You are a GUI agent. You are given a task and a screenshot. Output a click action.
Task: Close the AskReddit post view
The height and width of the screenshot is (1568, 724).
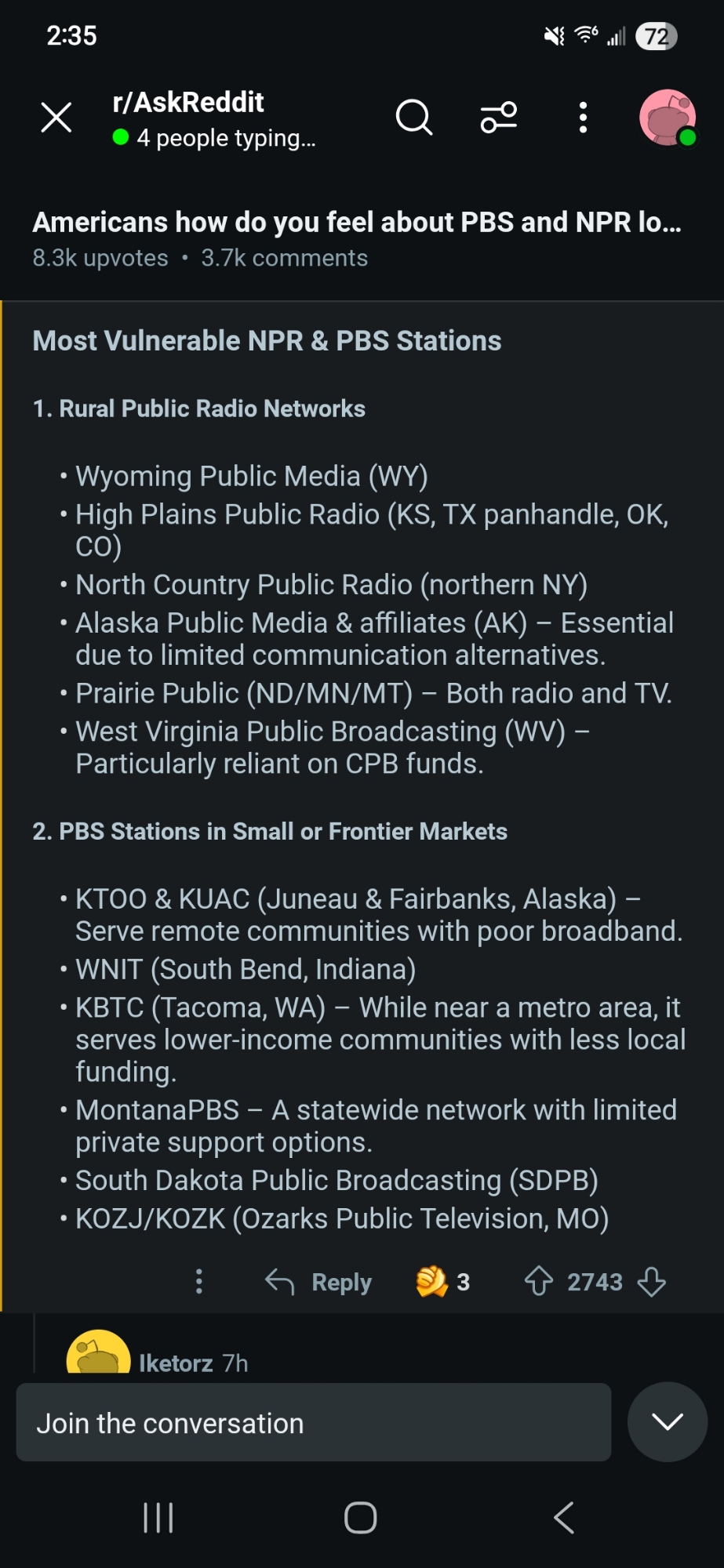[x=56, y=118]
